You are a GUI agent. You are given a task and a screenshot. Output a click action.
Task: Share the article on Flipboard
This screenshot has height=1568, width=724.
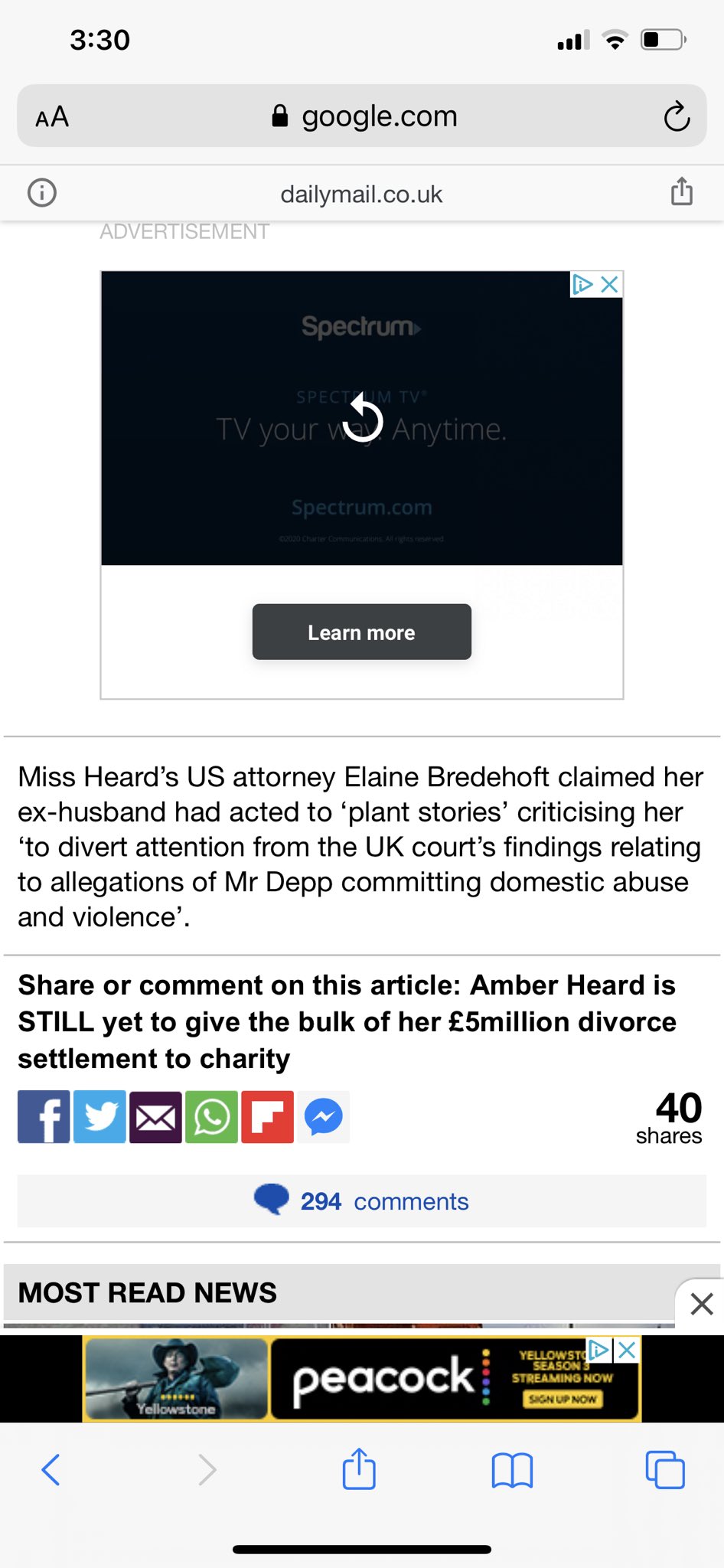point(267,1117)
